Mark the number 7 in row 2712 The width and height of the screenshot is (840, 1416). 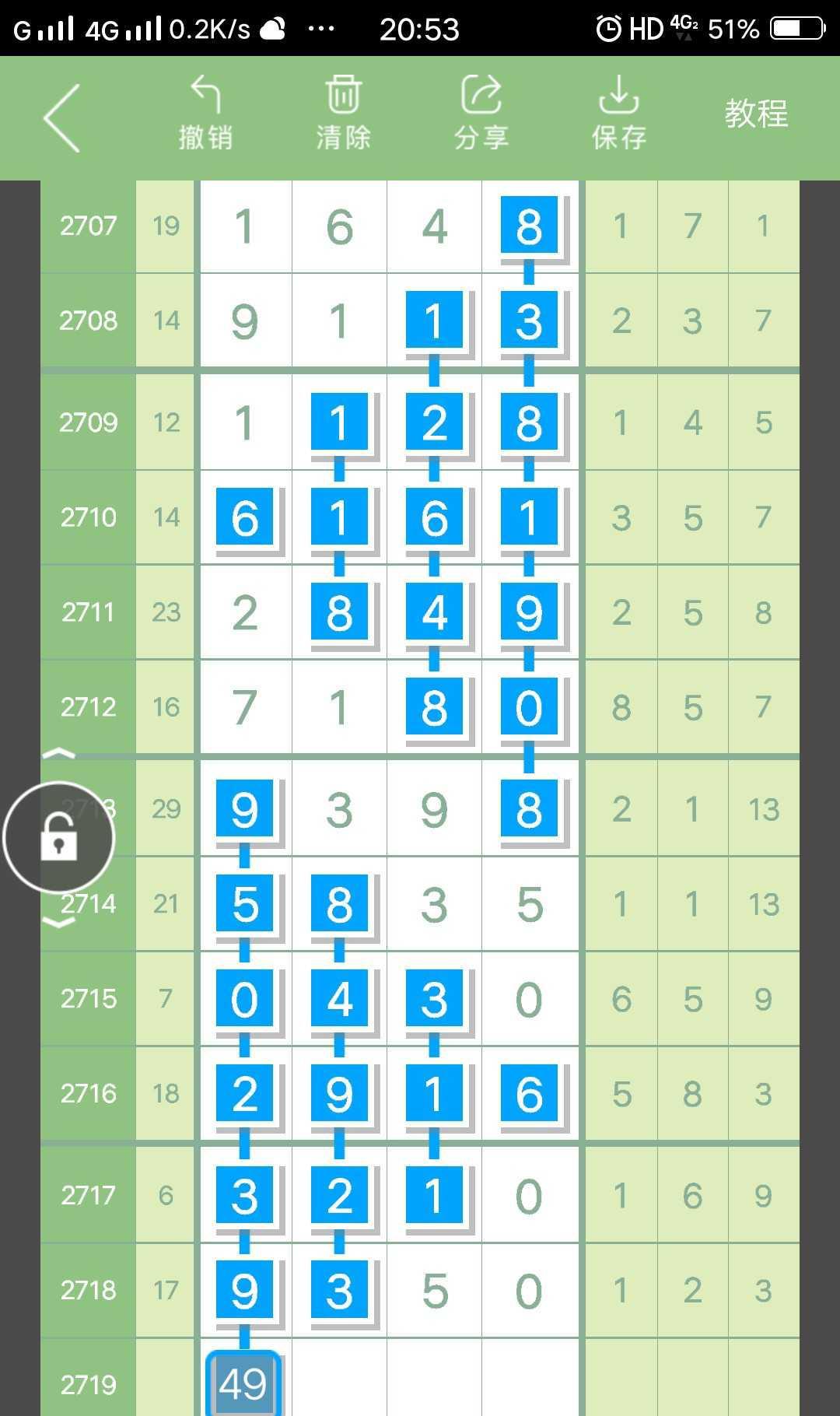tap(245, 707)
